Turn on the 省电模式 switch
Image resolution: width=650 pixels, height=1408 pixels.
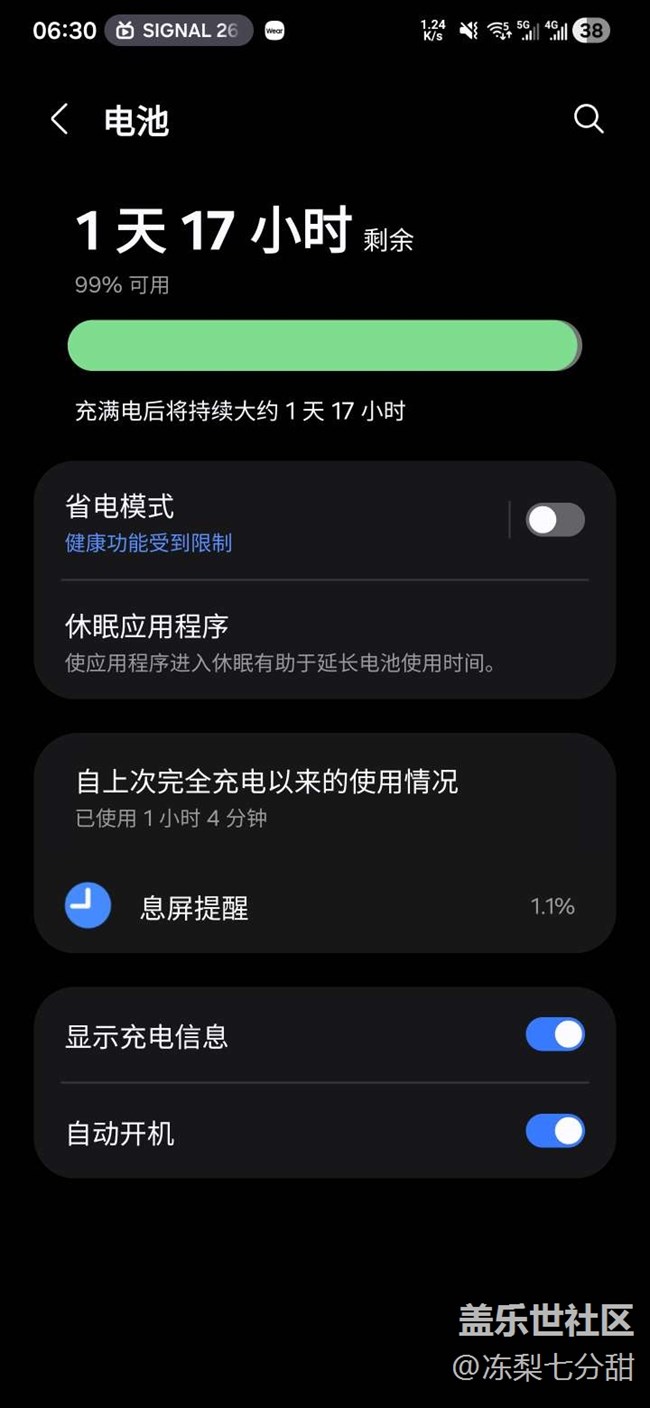[555, 520]
